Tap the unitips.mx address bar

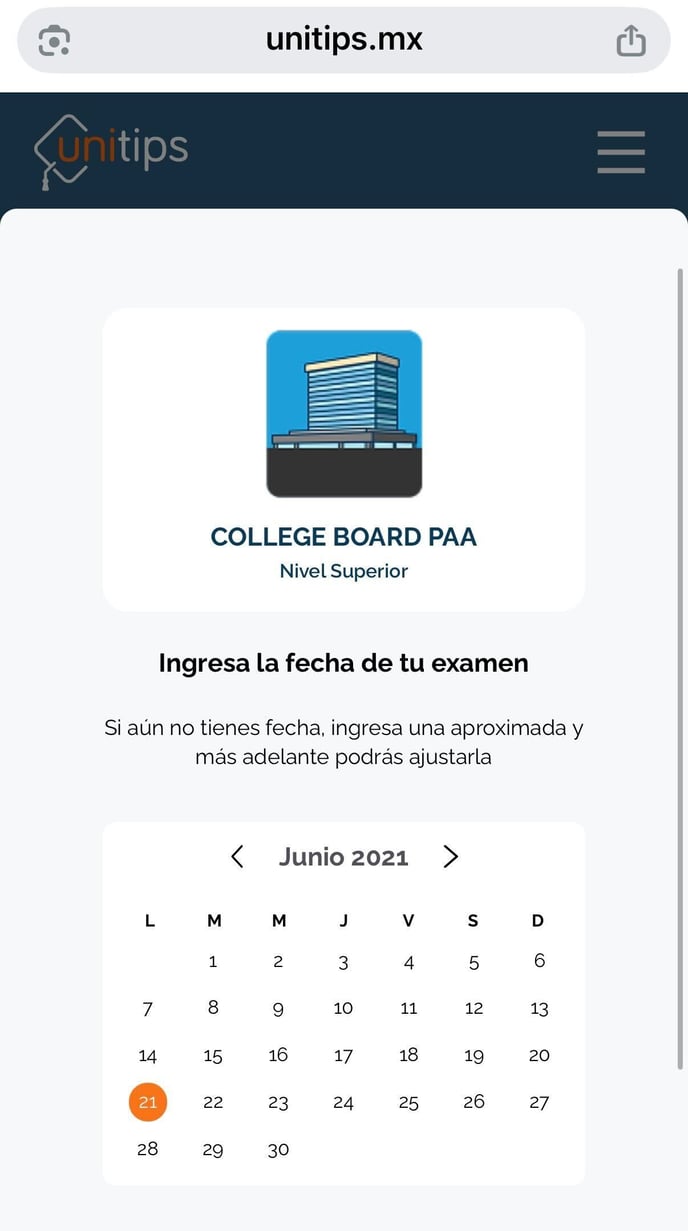pos(344,40)
